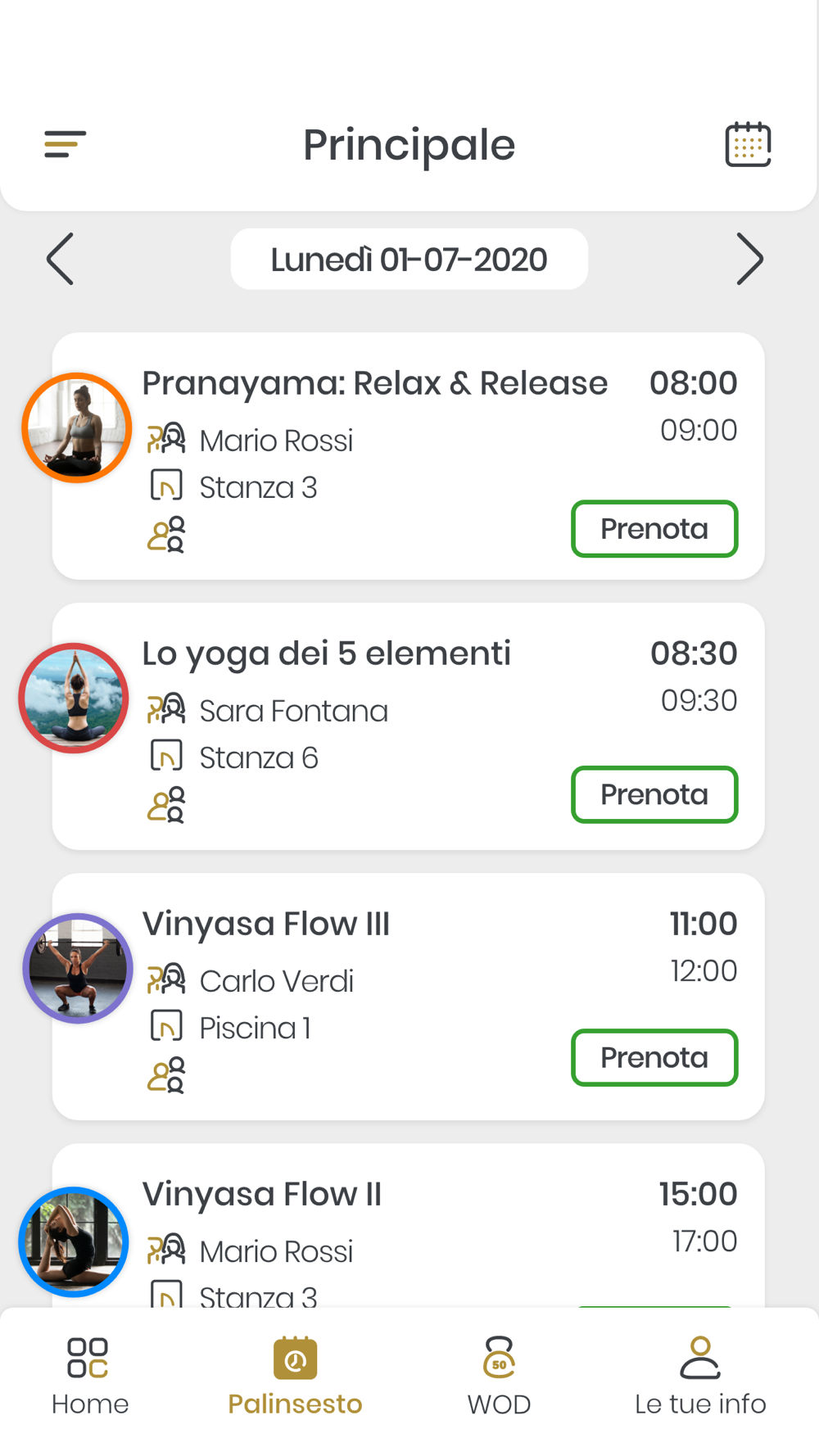Select the Palinsesto tab
Image resolution: width=819 pixels, height=1456 pixels.
coord(295,1377)
